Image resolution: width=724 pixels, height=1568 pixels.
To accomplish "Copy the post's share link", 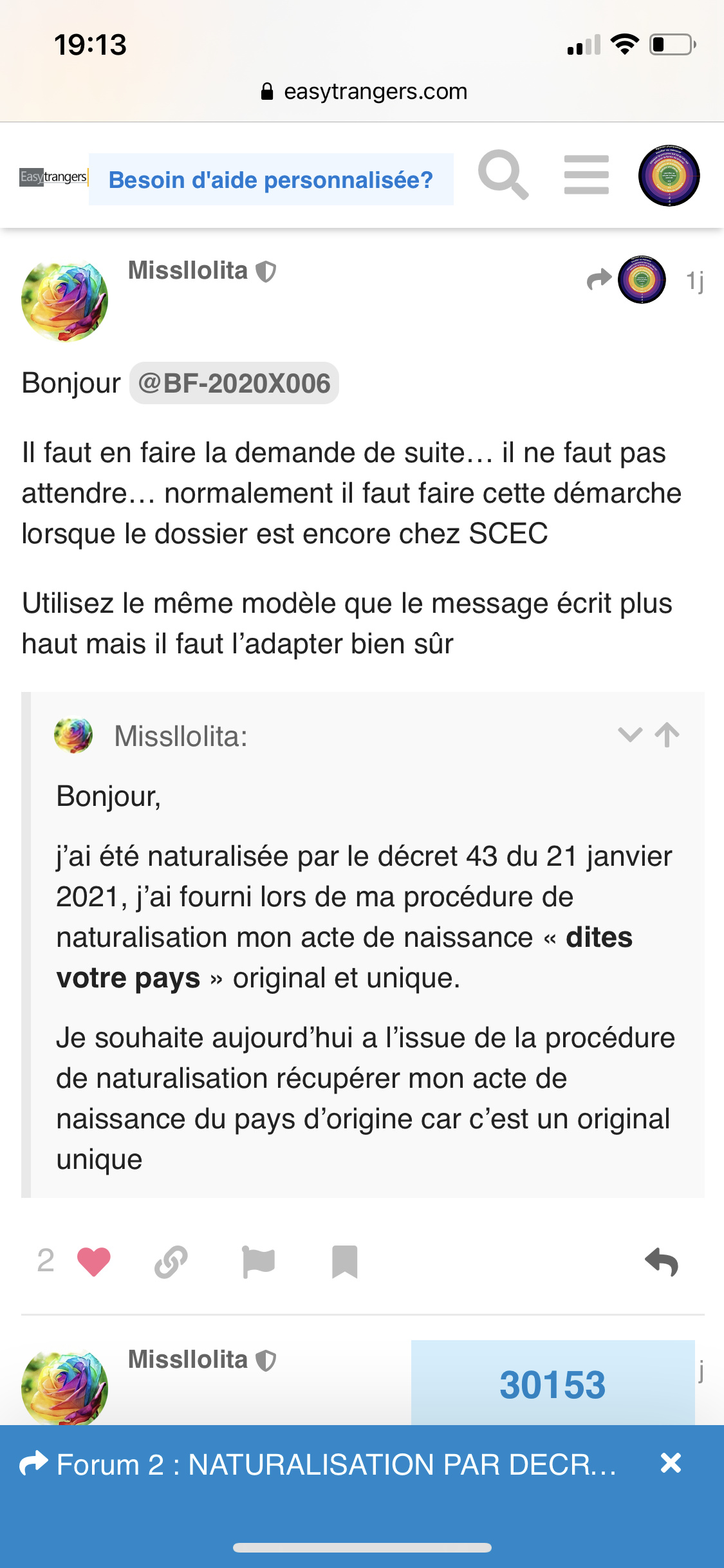I will 171,1262.
